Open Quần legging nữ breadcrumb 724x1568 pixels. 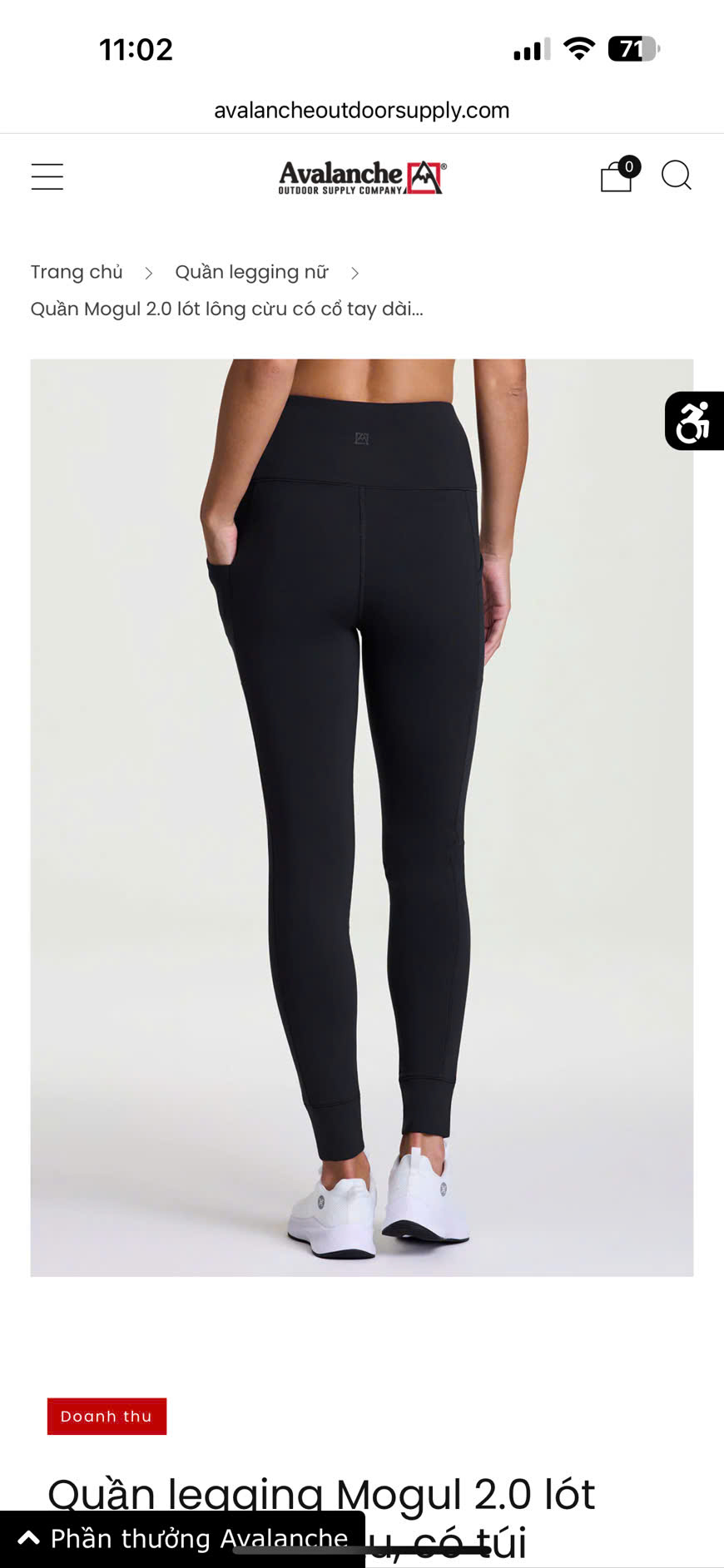pos(251,272)
